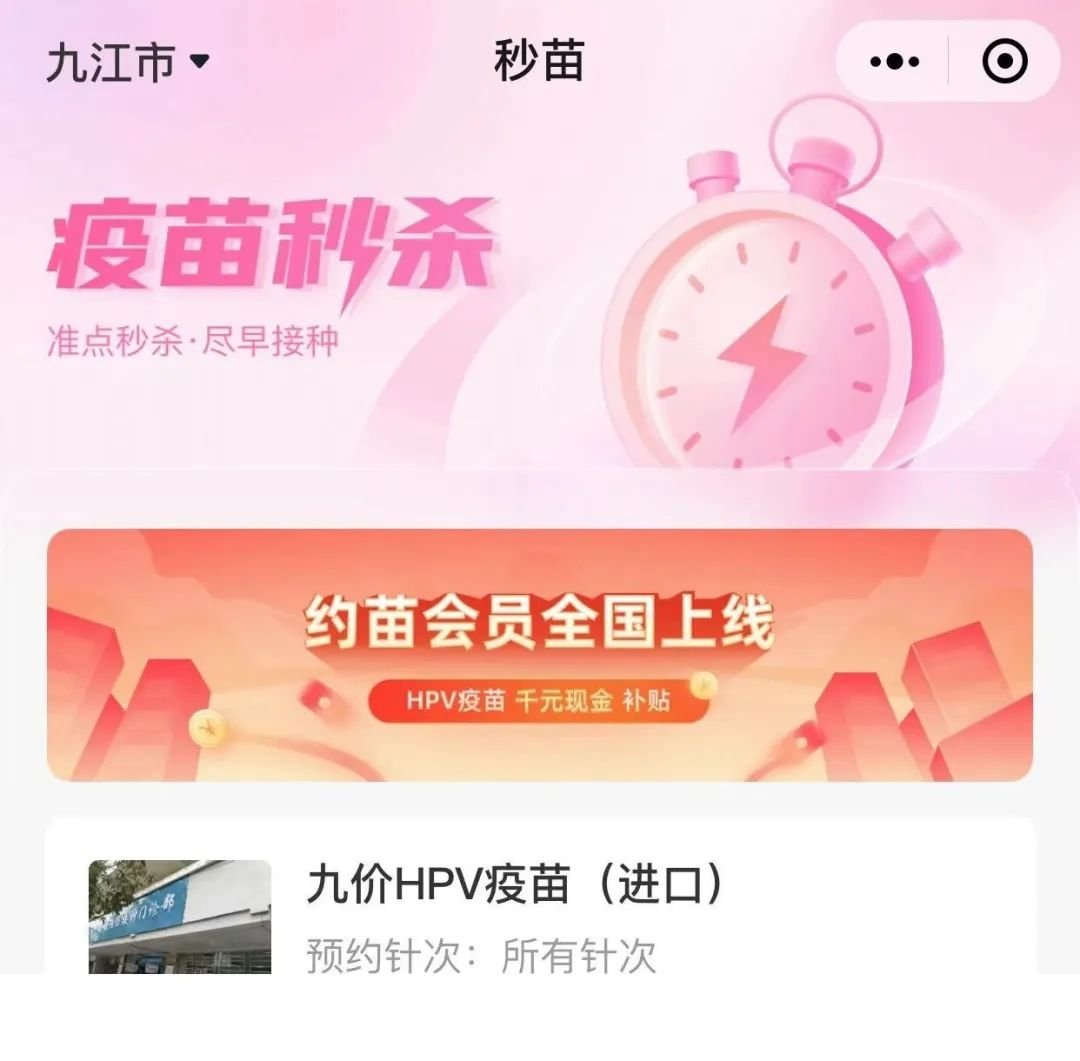
Task: Open the mini program three-dot menu
Action: click(894, 62)
